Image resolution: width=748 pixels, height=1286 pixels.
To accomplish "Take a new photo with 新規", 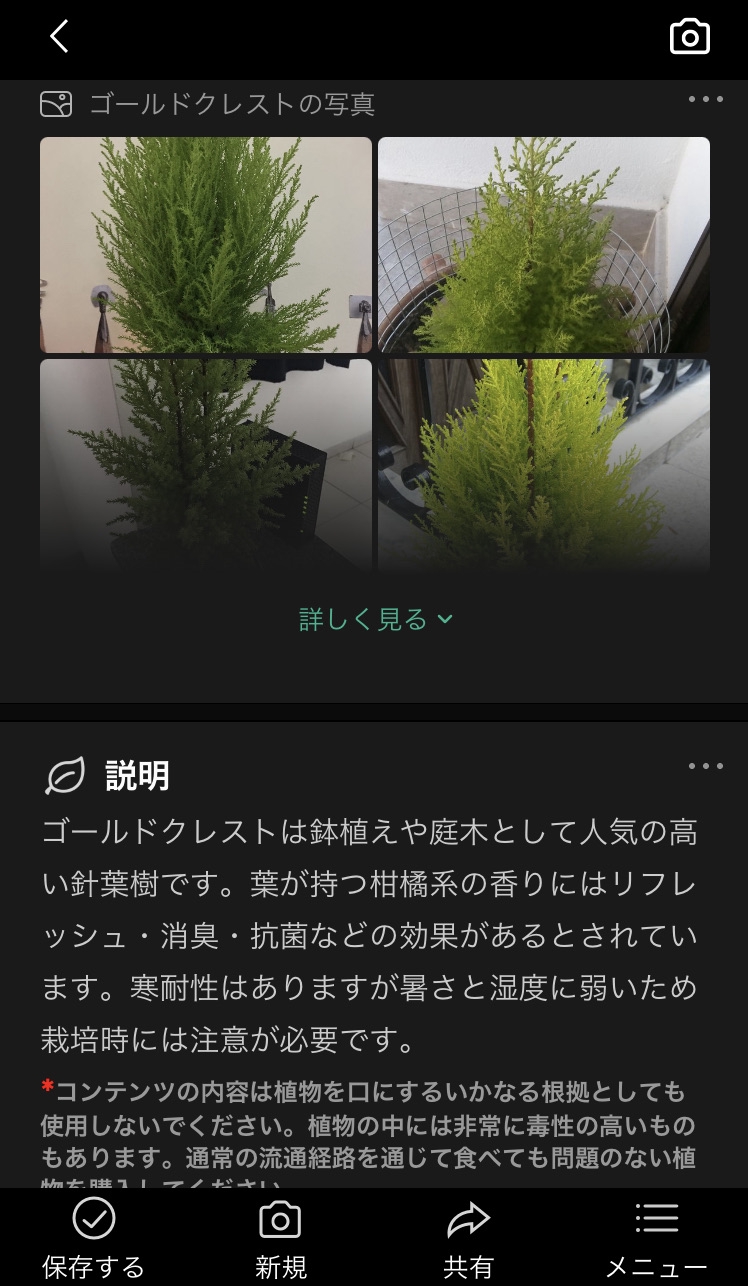I will (x=280, y=1238).
